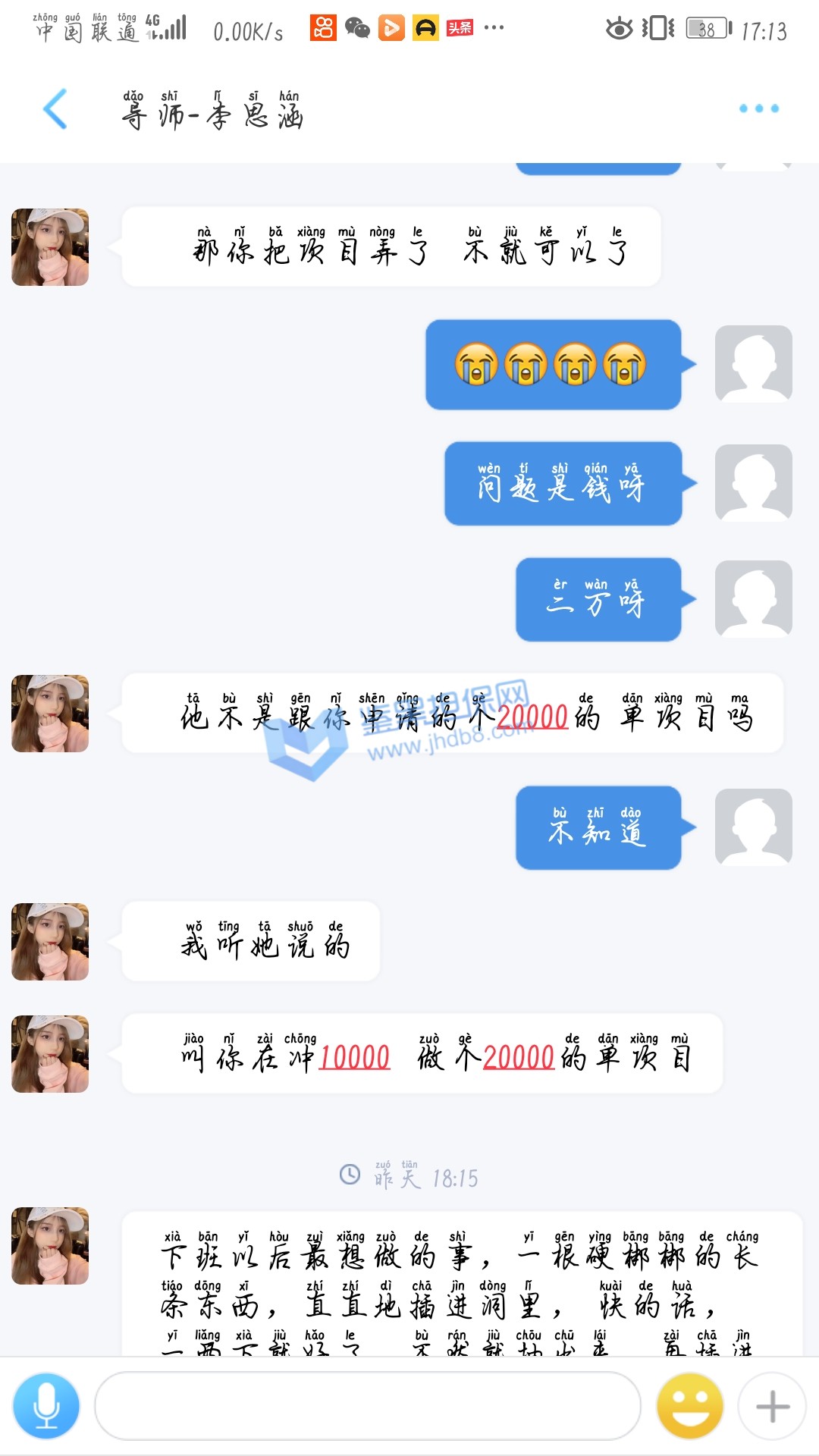View the sender avatar beside '我听她说的'

(x=50, y=942)
